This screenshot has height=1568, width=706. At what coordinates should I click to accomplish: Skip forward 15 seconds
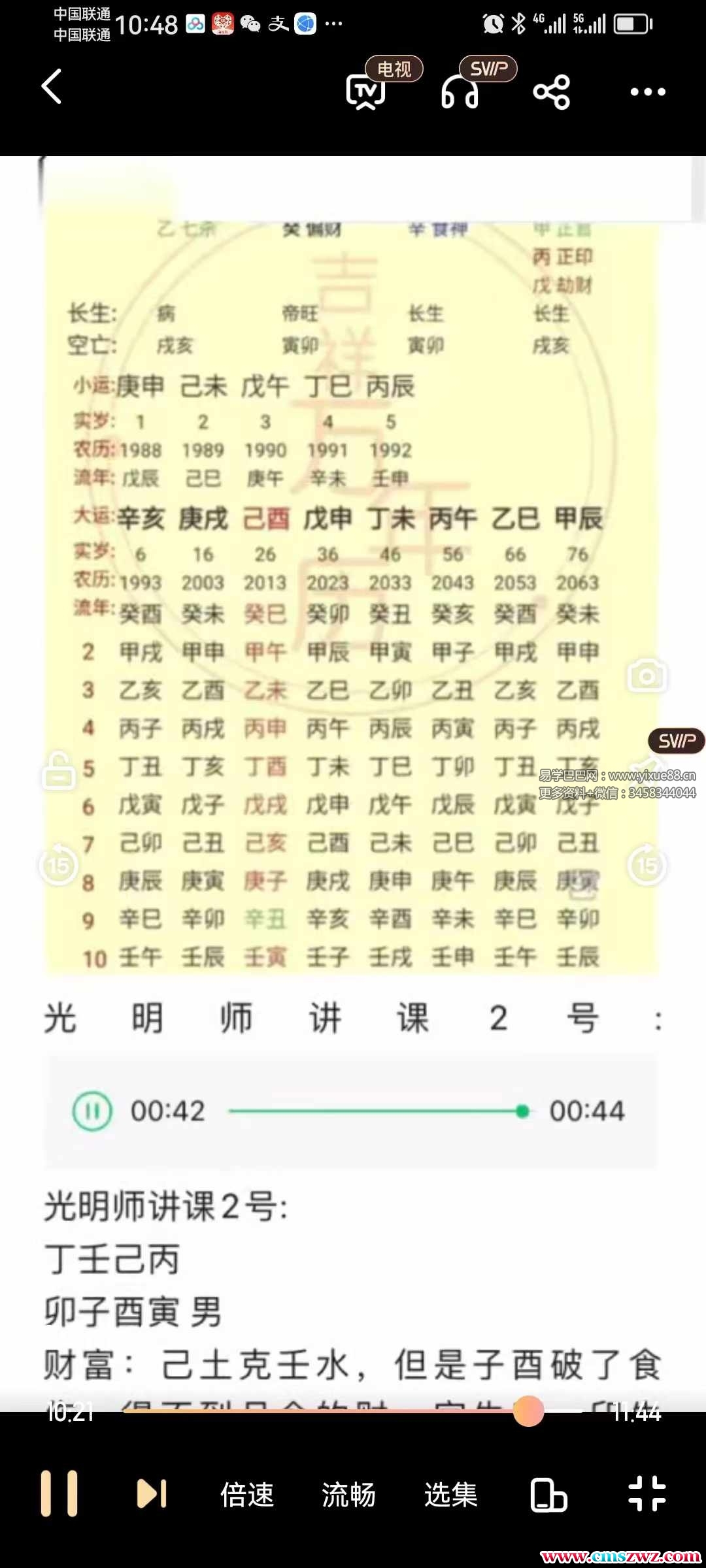pos(647,866)
